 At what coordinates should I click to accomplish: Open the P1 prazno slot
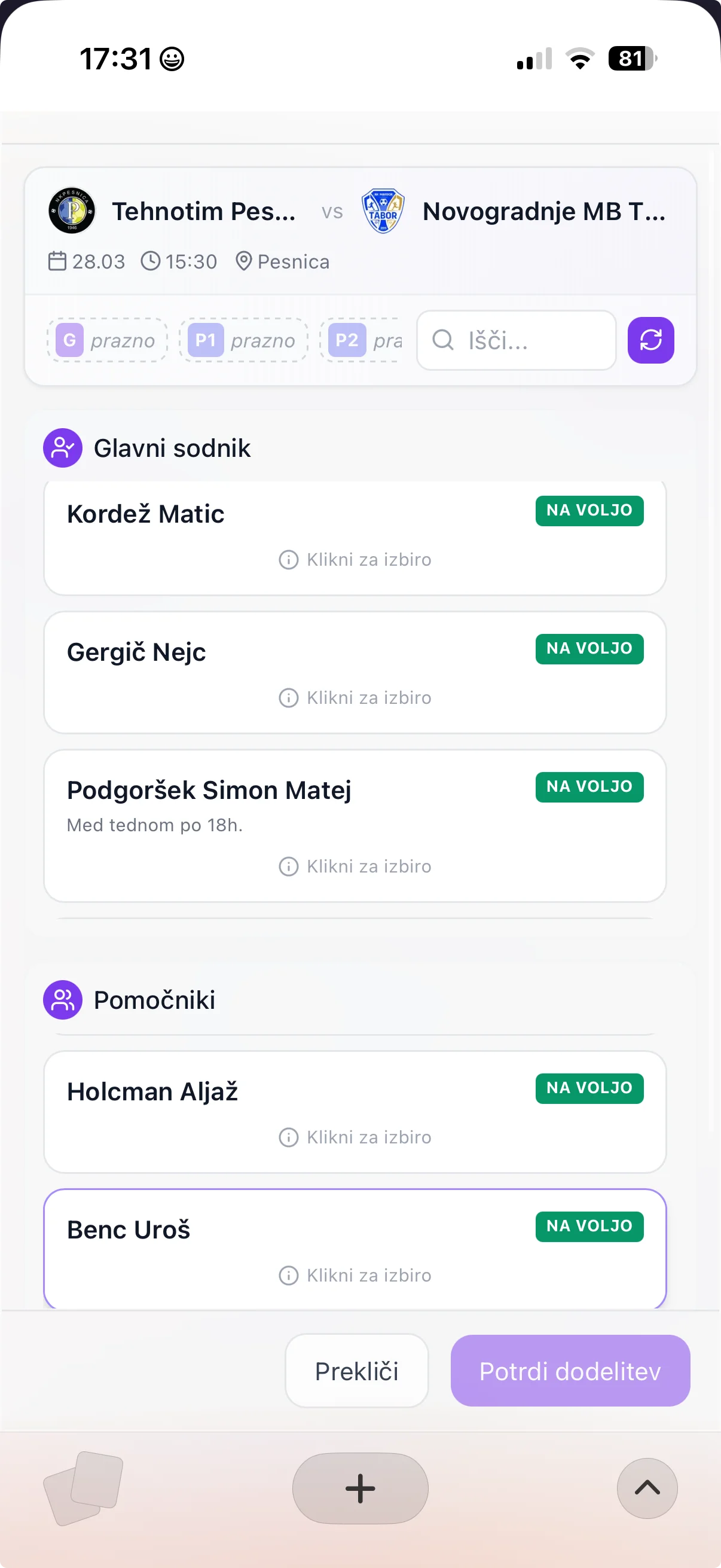243,340
